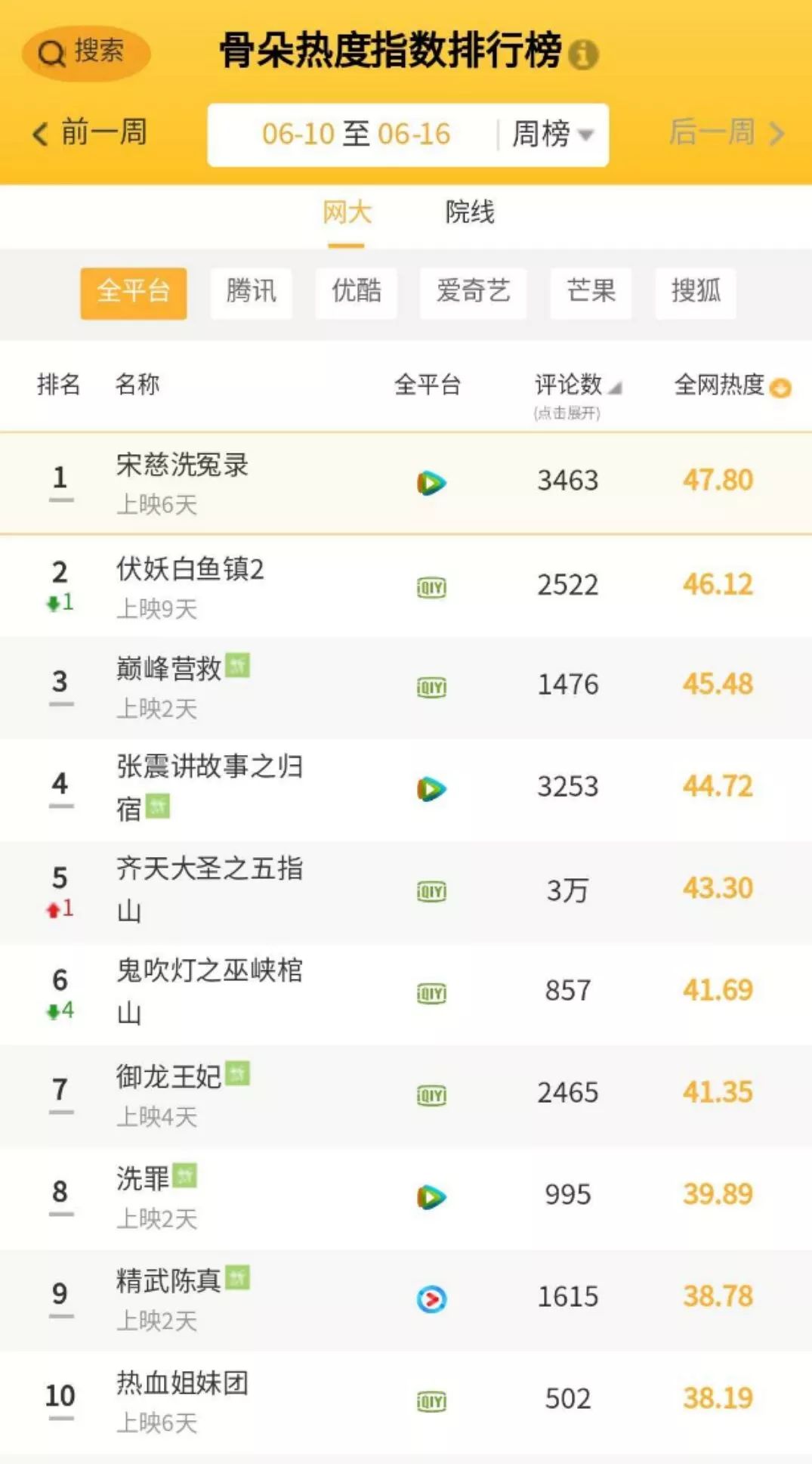Switch to the 院线 tab
The image size is (812, 1464).
tap(470, 212)
